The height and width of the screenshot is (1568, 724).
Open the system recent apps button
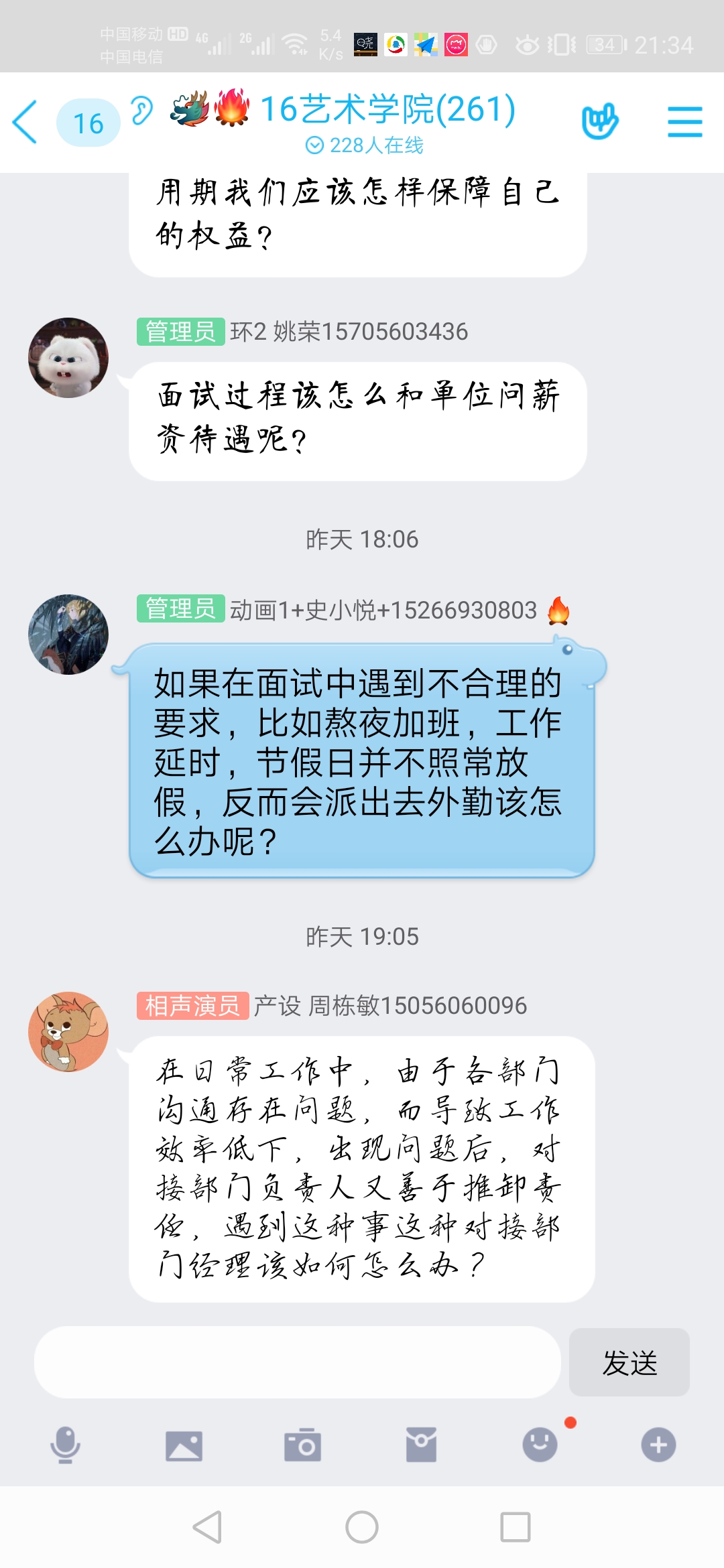coord(516,1528)
